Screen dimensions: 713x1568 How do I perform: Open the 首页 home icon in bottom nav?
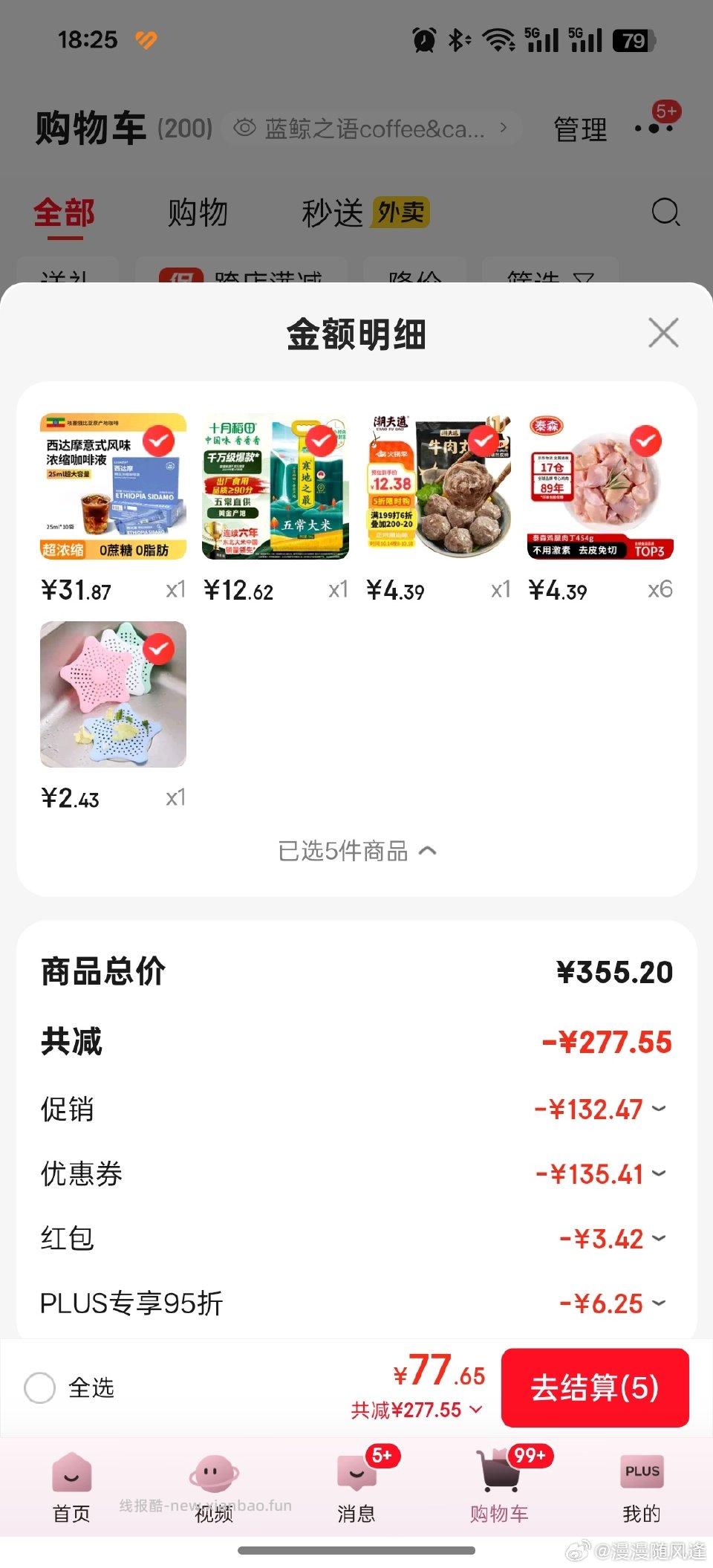click(x=71, y=1475)
